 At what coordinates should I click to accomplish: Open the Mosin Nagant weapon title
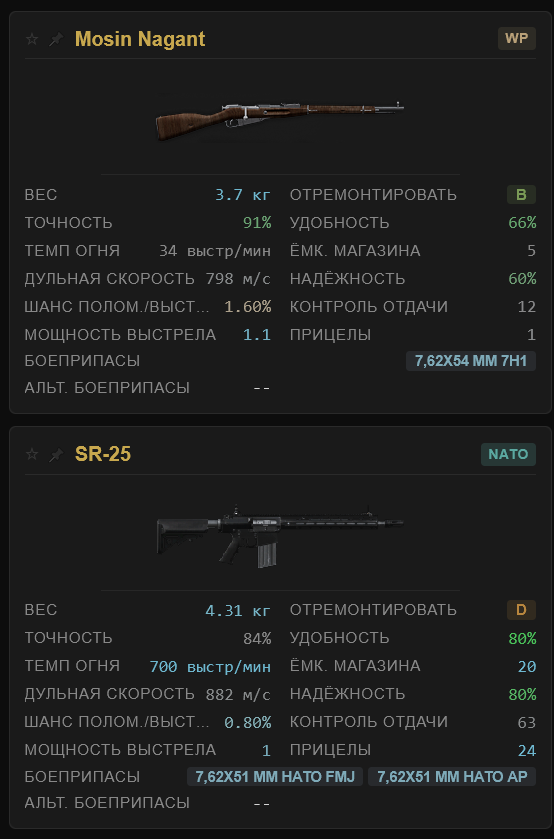coord(140,39)
